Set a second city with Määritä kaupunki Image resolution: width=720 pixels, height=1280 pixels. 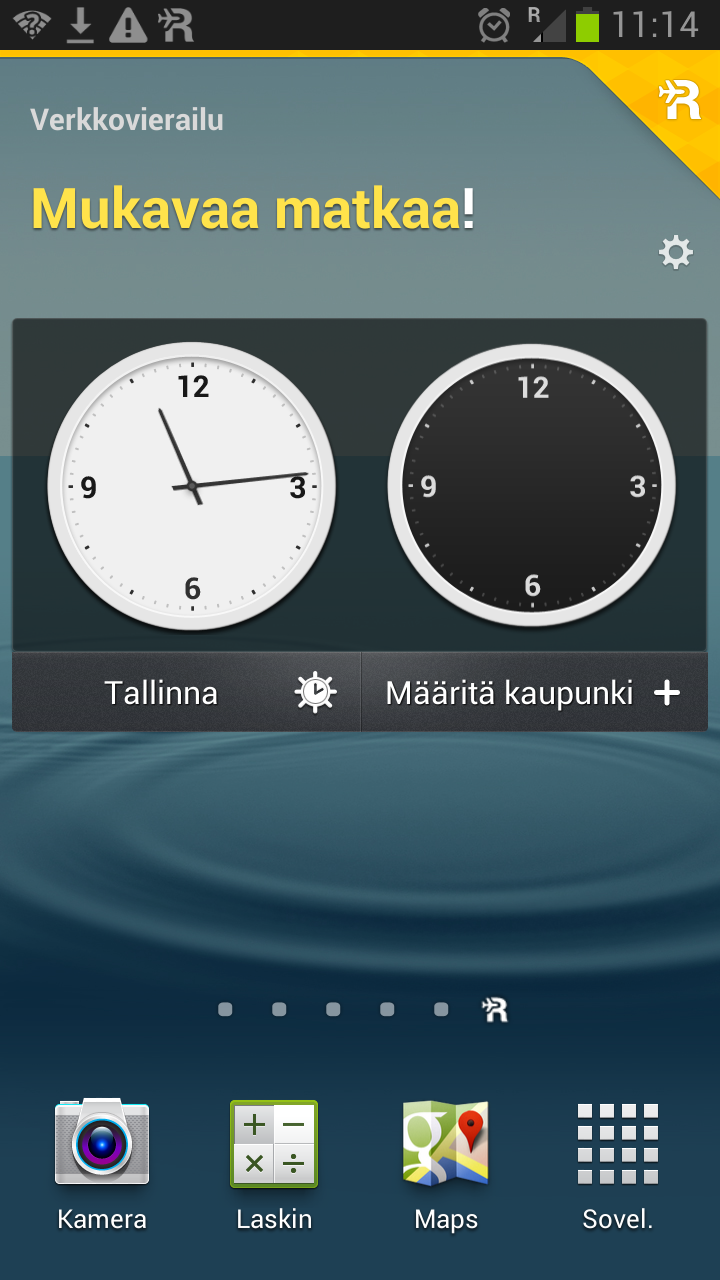tap(533, 693)
